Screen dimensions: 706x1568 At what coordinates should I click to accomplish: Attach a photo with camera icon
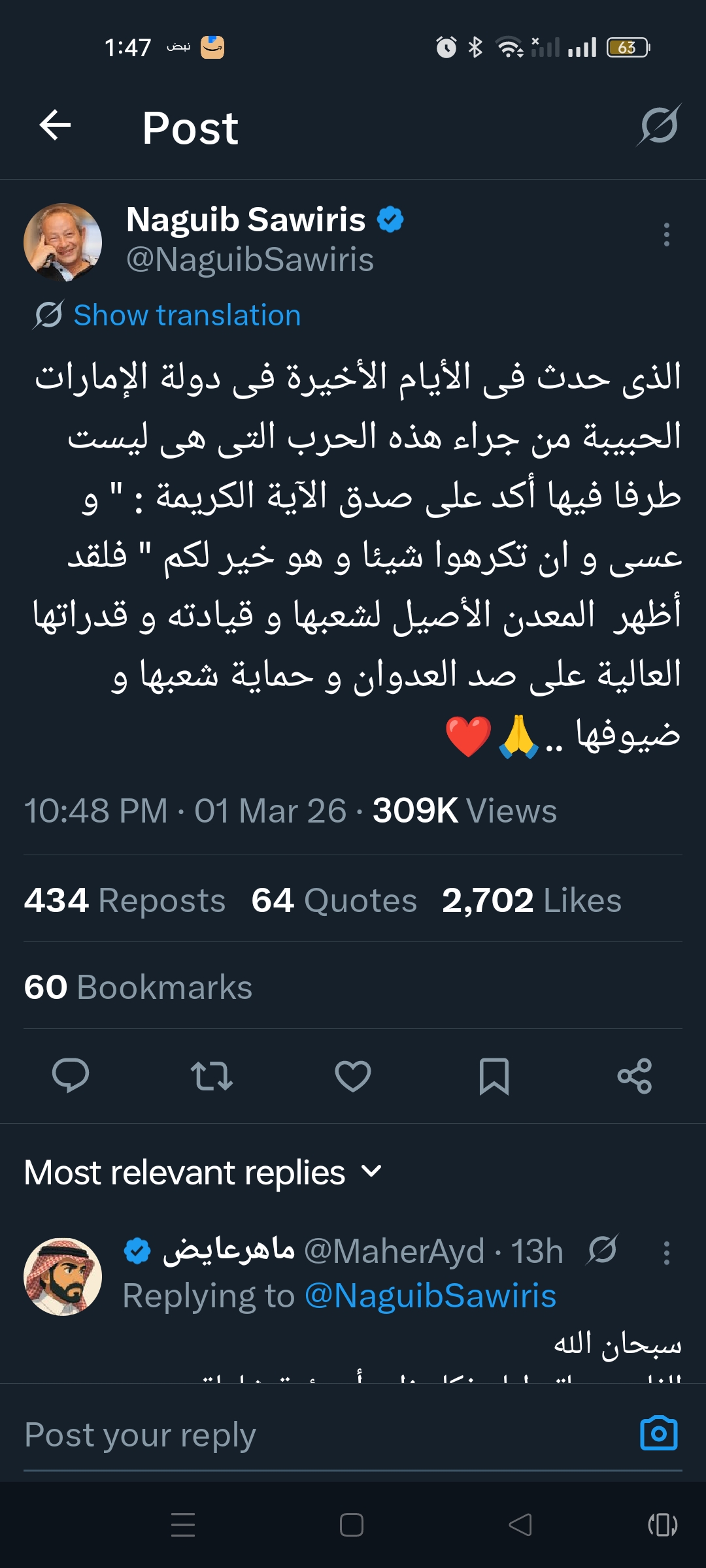point(658,1434)
